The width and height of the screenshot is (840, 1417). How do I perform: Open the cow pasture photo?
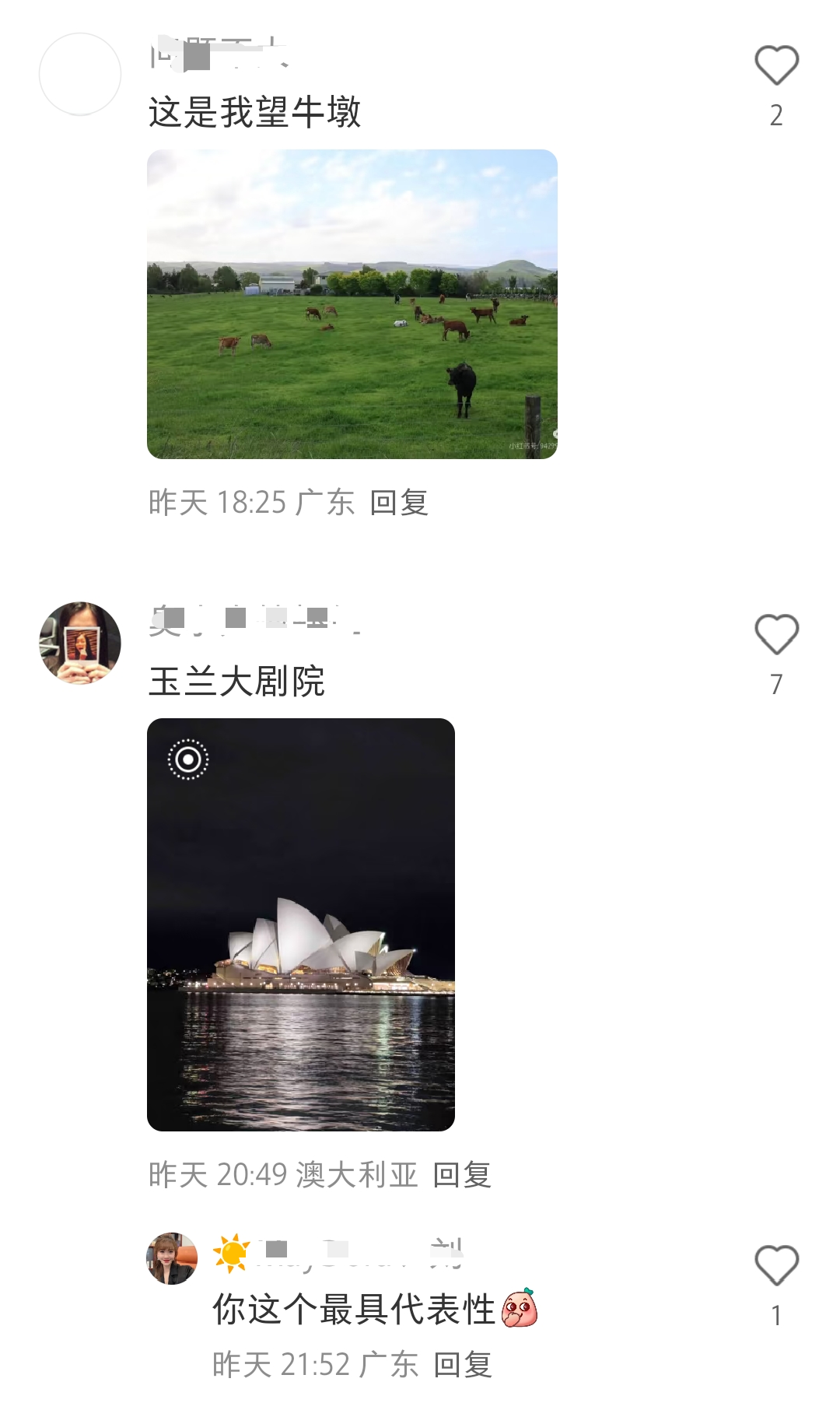click(x=352, y=303)
